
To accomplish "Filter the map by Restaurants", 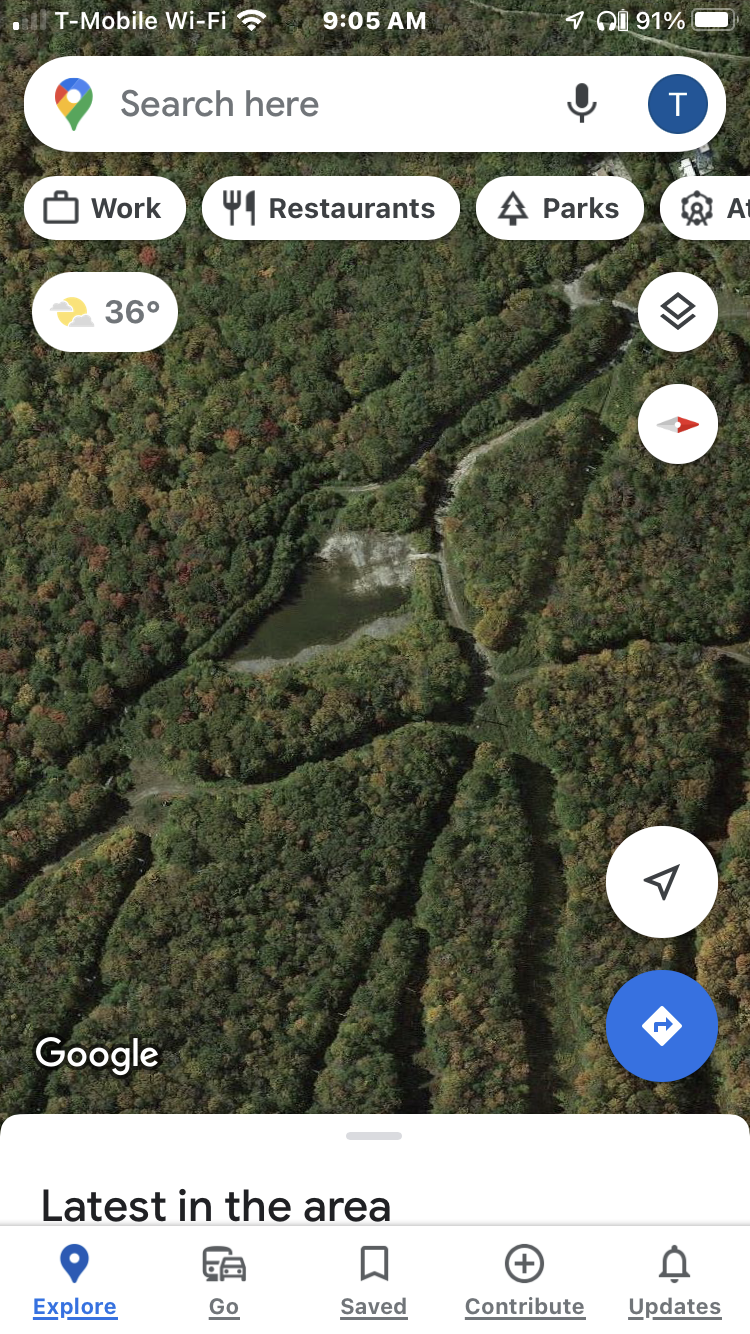I will click(x=331, y=208).
